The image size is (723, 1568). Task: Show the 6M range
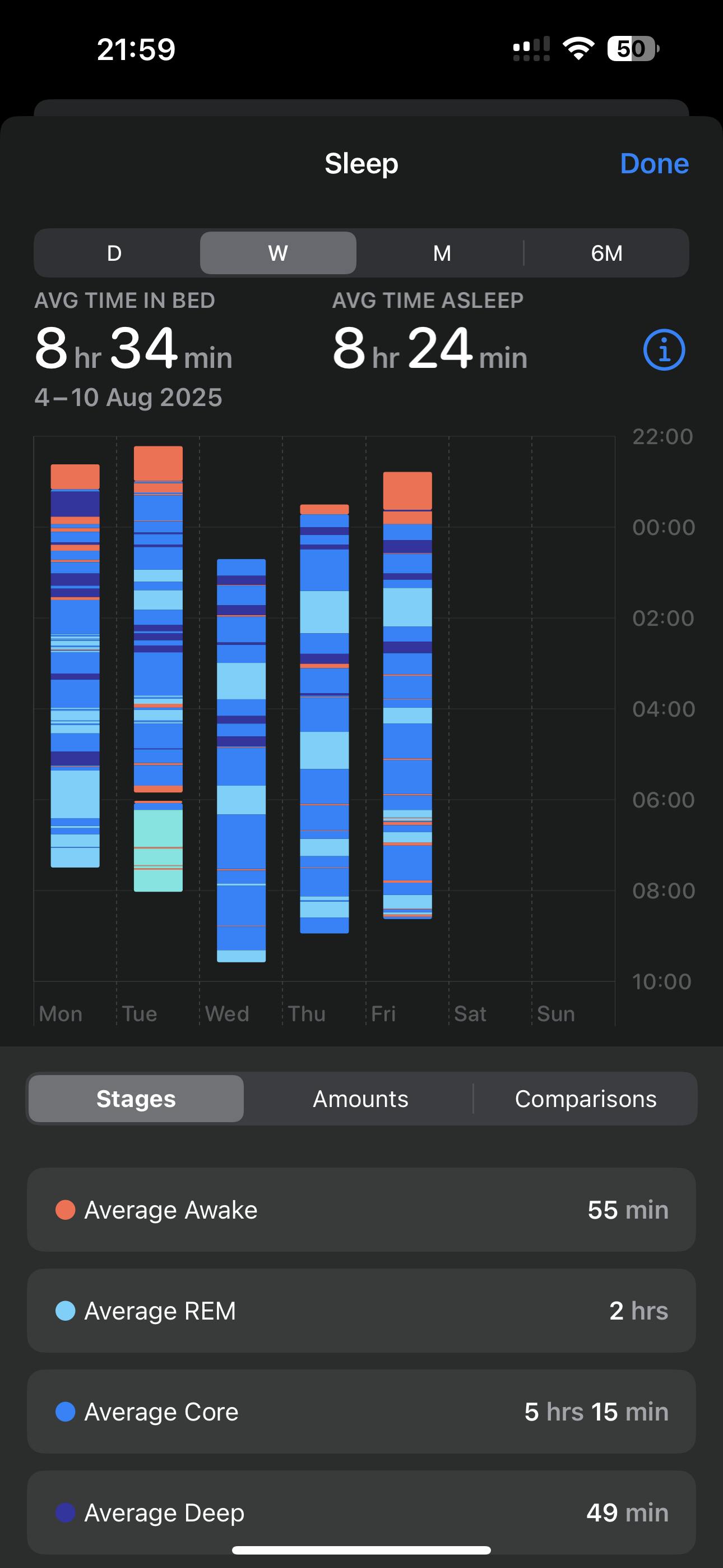[x=607, y=253]
